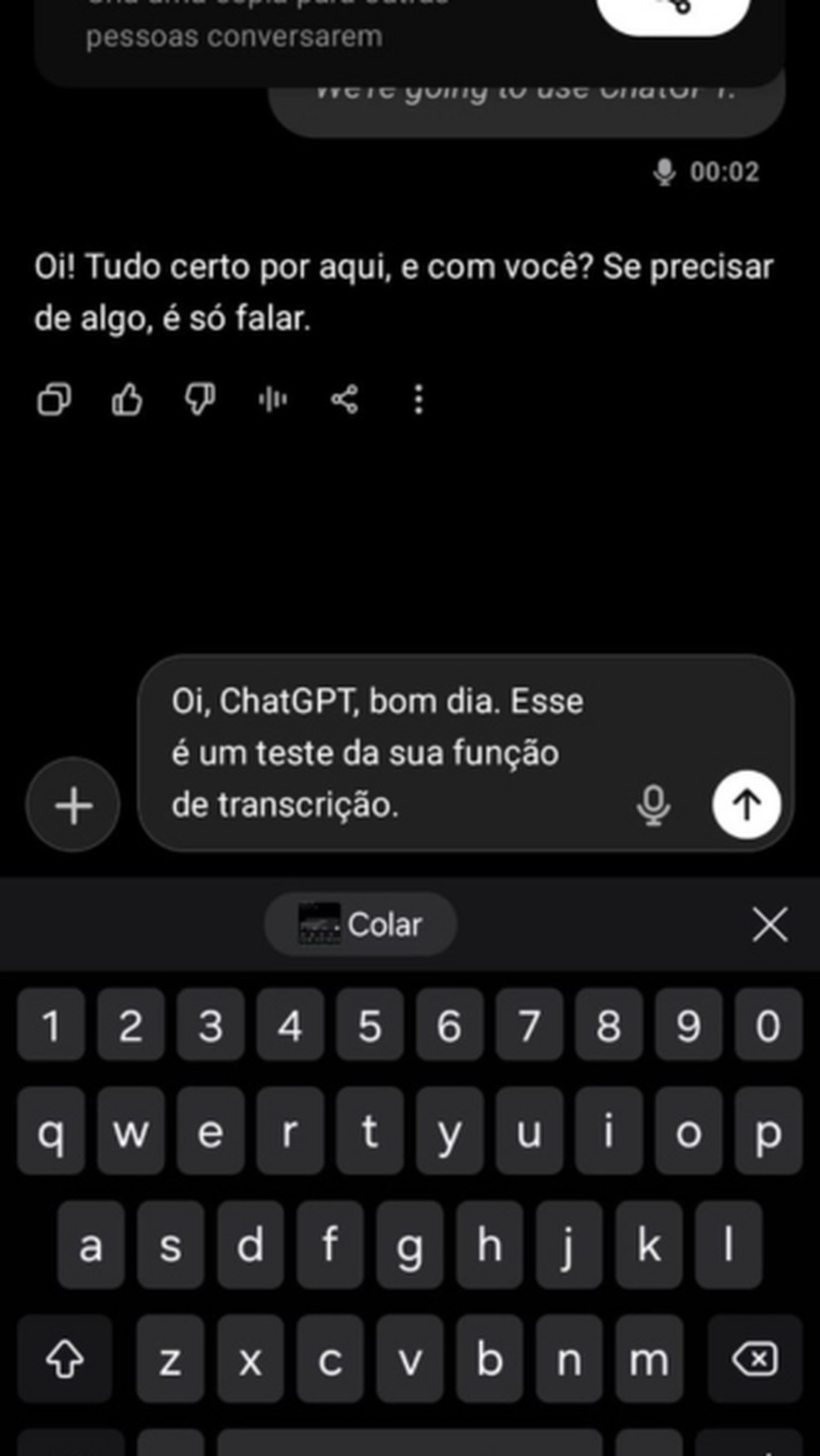Read the reply aloud
820x1456 pixels.
(x=272, y=400)
